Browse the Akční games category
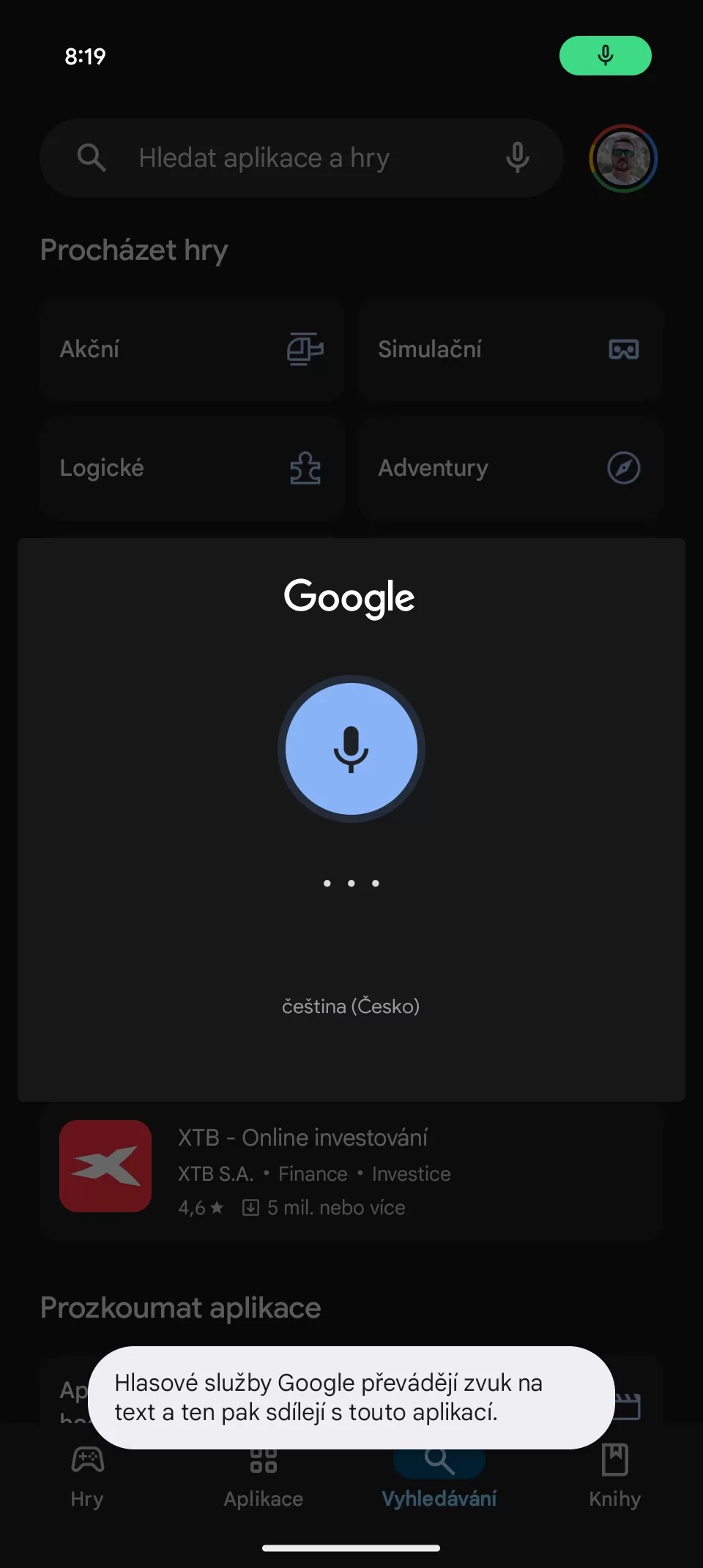This screenshot has height=1568, width=703. [x=192, y=349]
